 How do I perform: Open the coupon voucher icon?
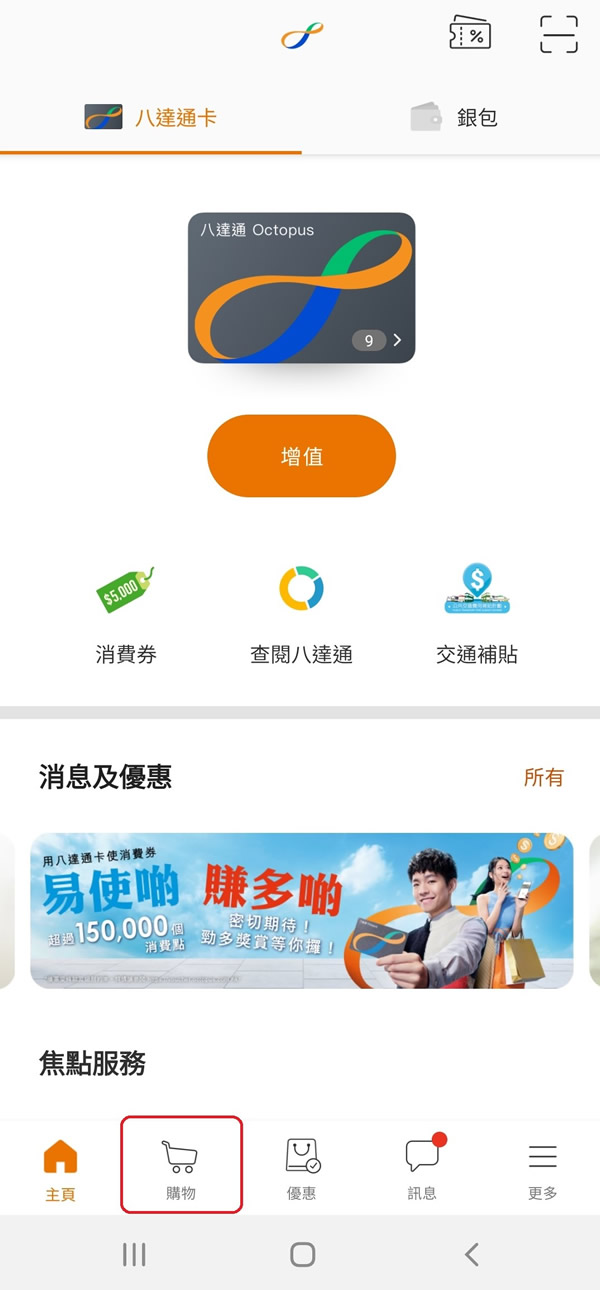(x=470, y=33)
